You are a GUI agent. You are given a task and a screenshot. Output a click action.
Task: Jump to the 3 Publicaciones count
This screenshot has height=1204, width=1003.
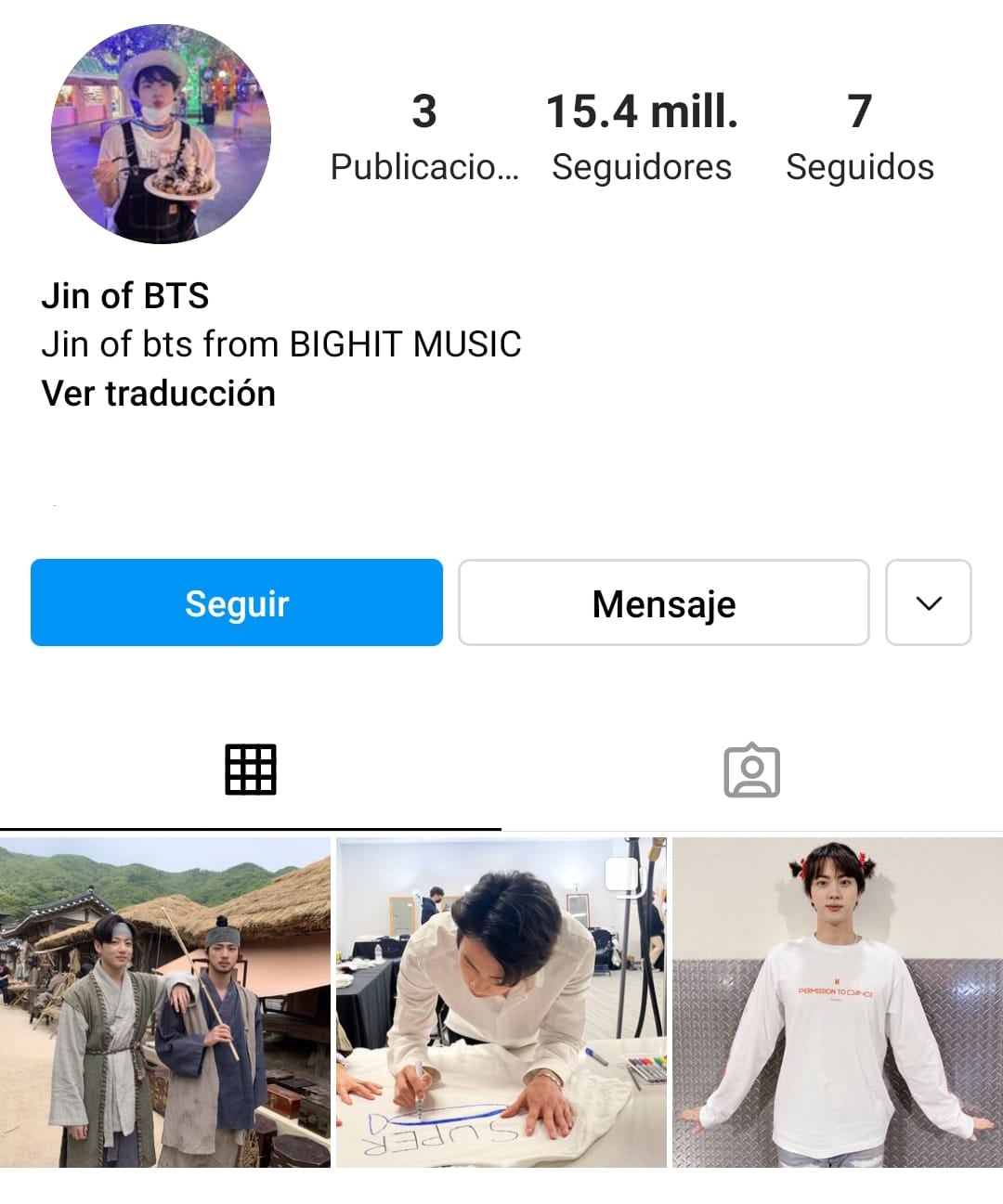pyautogui.click(x=424, y=136)
